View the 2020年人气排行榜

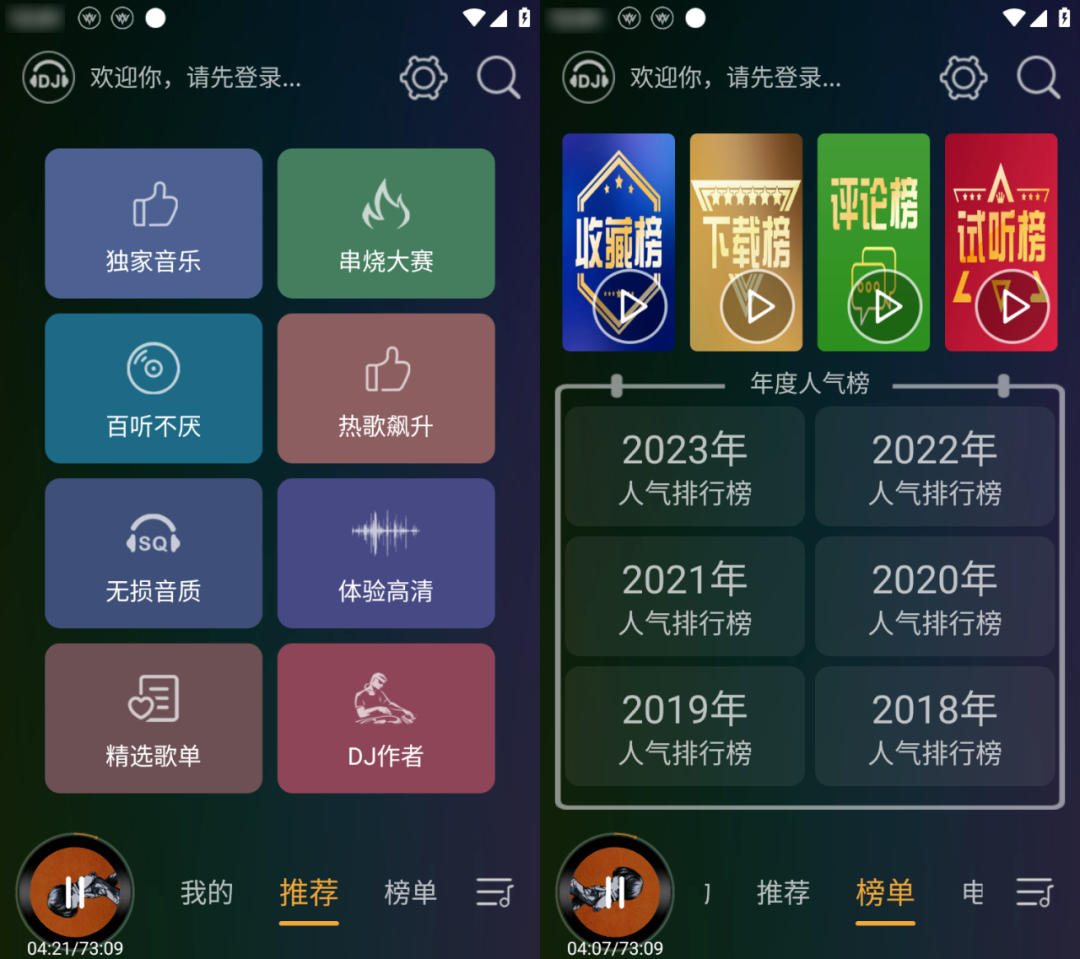click(934, 596)
